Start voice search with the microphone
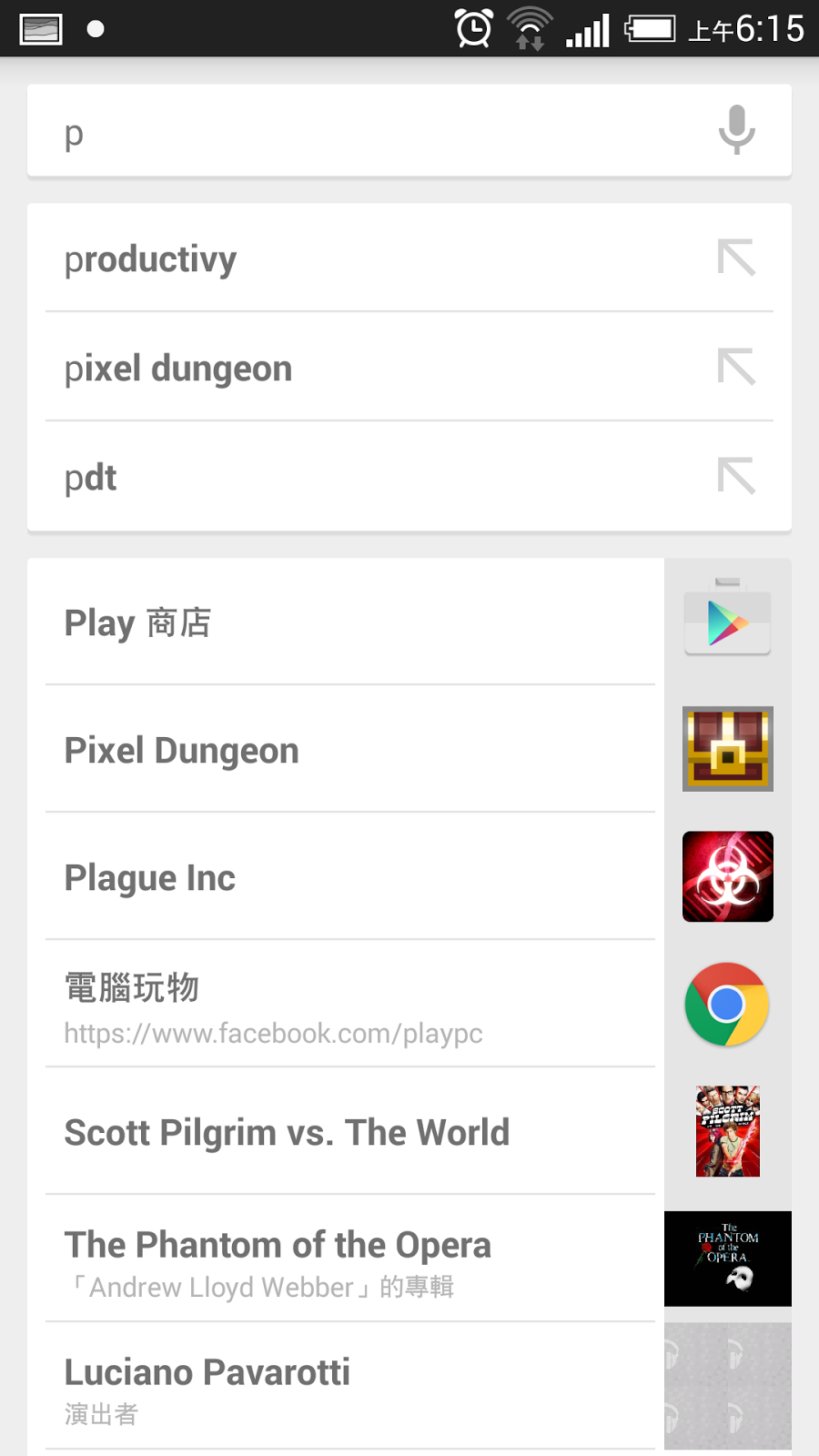Image resolution: width=819 pixels, height=1456 pixels. click(x=736, y=130)
